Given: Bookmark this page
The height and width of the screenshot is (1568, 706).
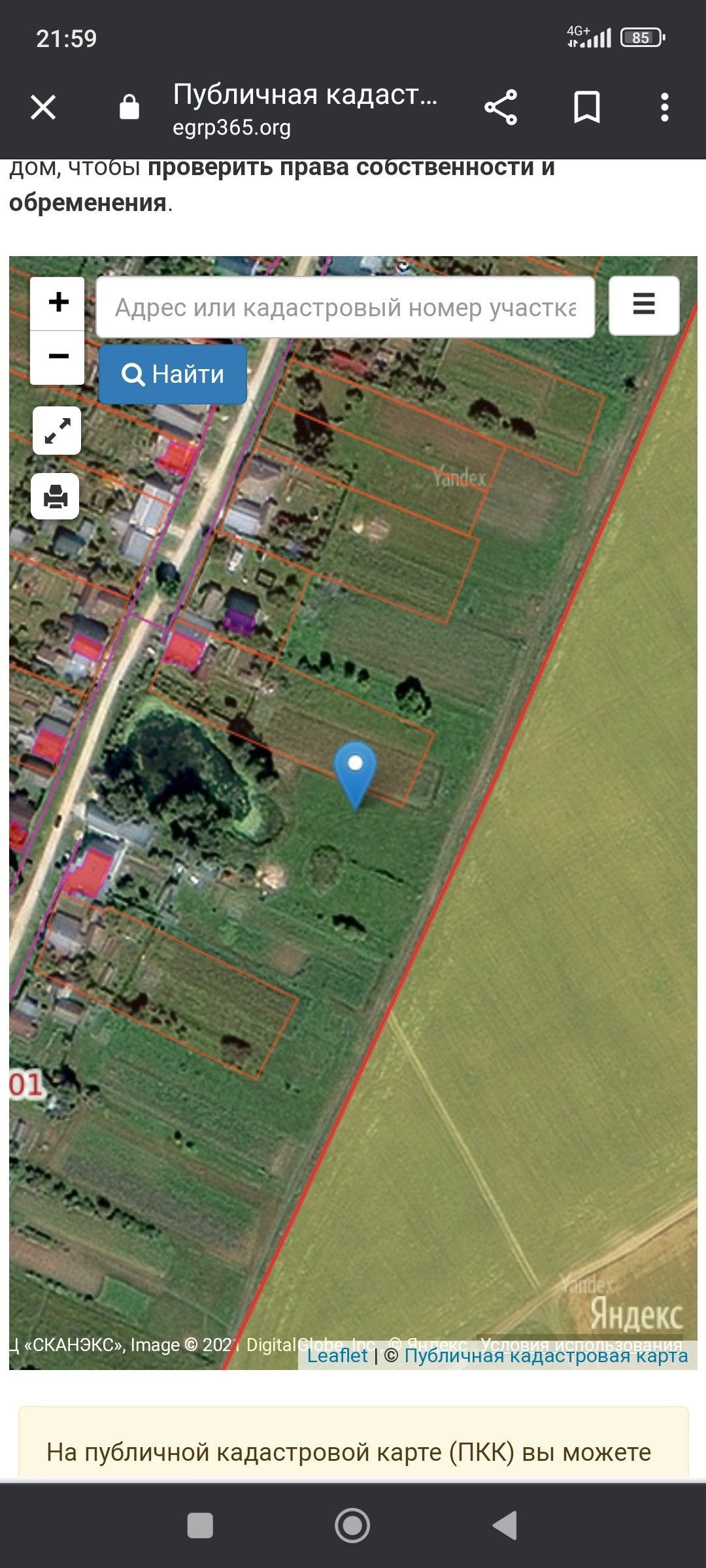Looking at the screenshot, I should (x=586, y=107).
